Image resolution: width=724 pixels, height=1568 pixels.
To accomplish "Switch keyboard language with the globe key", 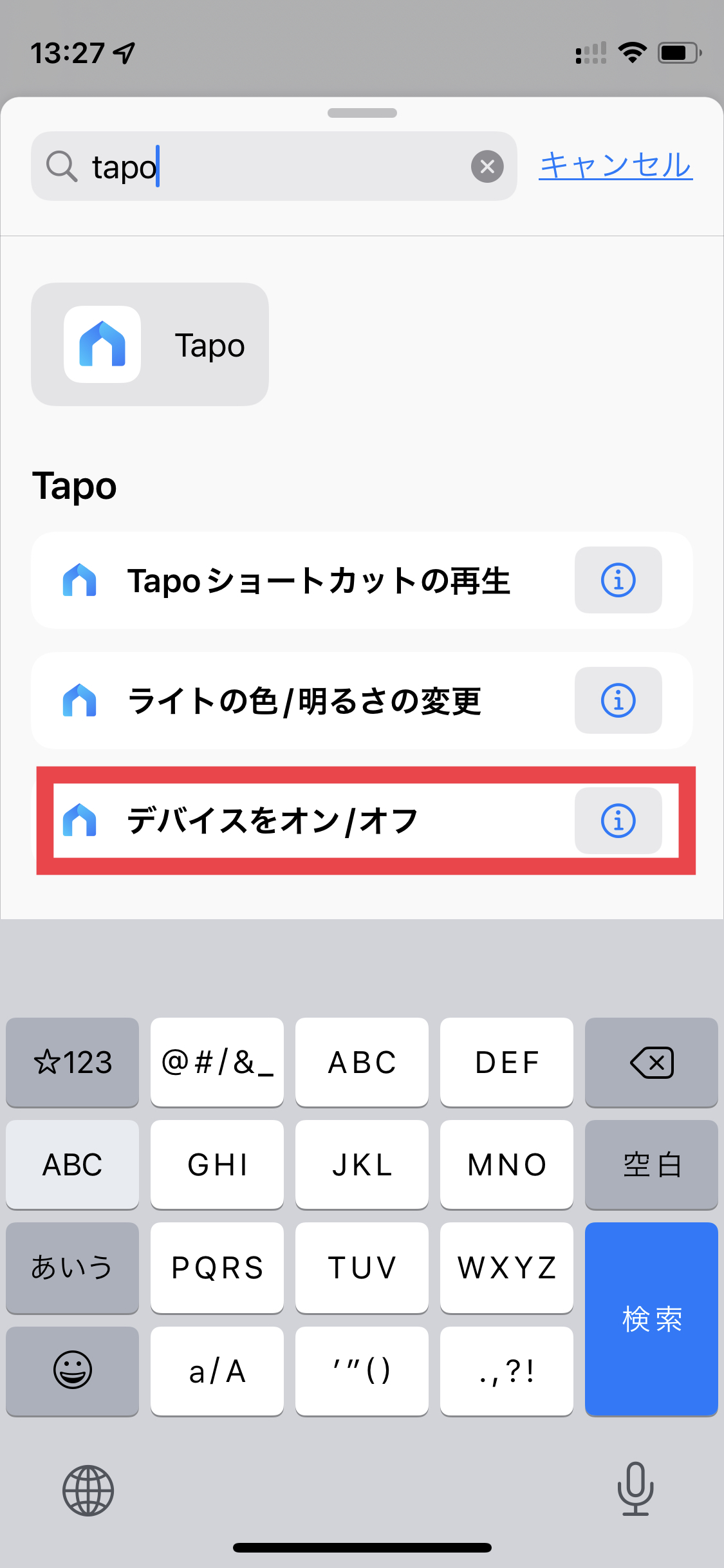I will click(88, 1490).
